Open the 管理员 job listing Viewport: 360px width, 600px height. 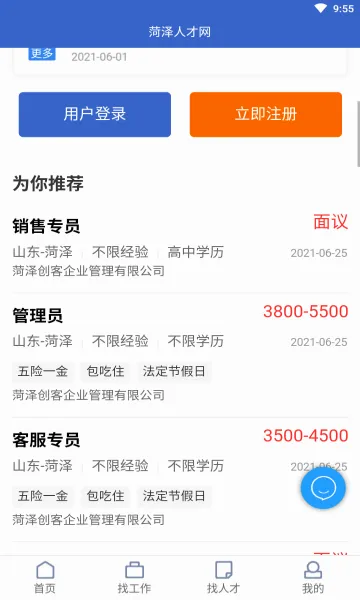180,355
